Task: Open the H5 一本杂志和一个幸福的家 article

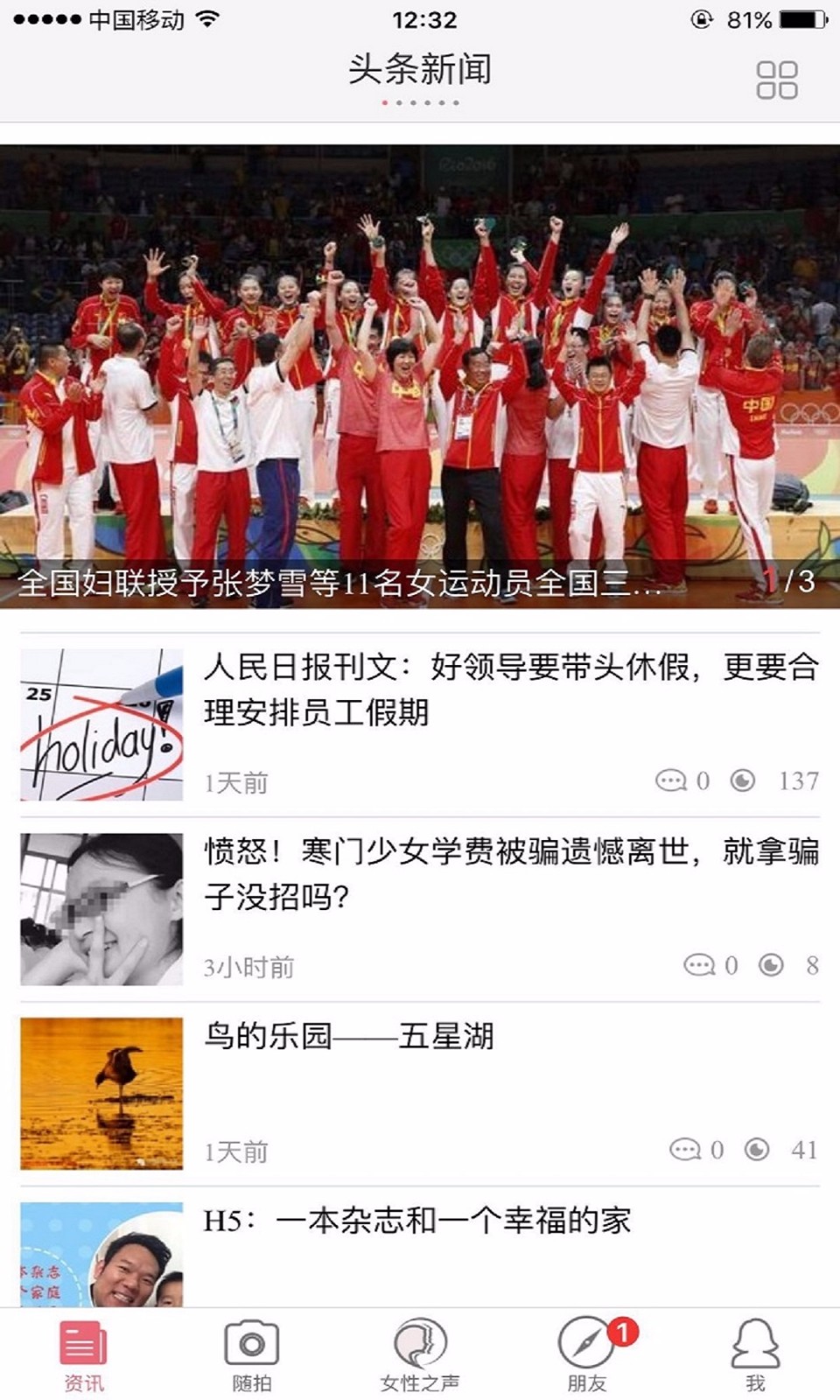Action: tap(416, 1221)
